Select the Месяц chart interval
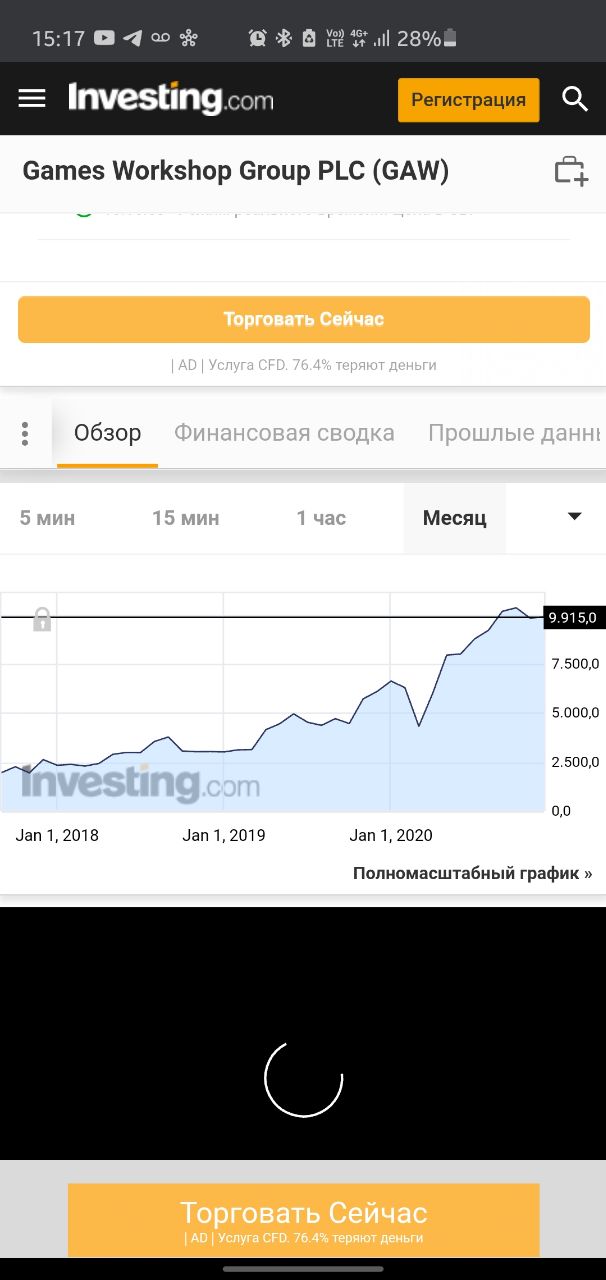This screenshot has height=1280, width=606. pyautogui.click(x=454, y=518)
